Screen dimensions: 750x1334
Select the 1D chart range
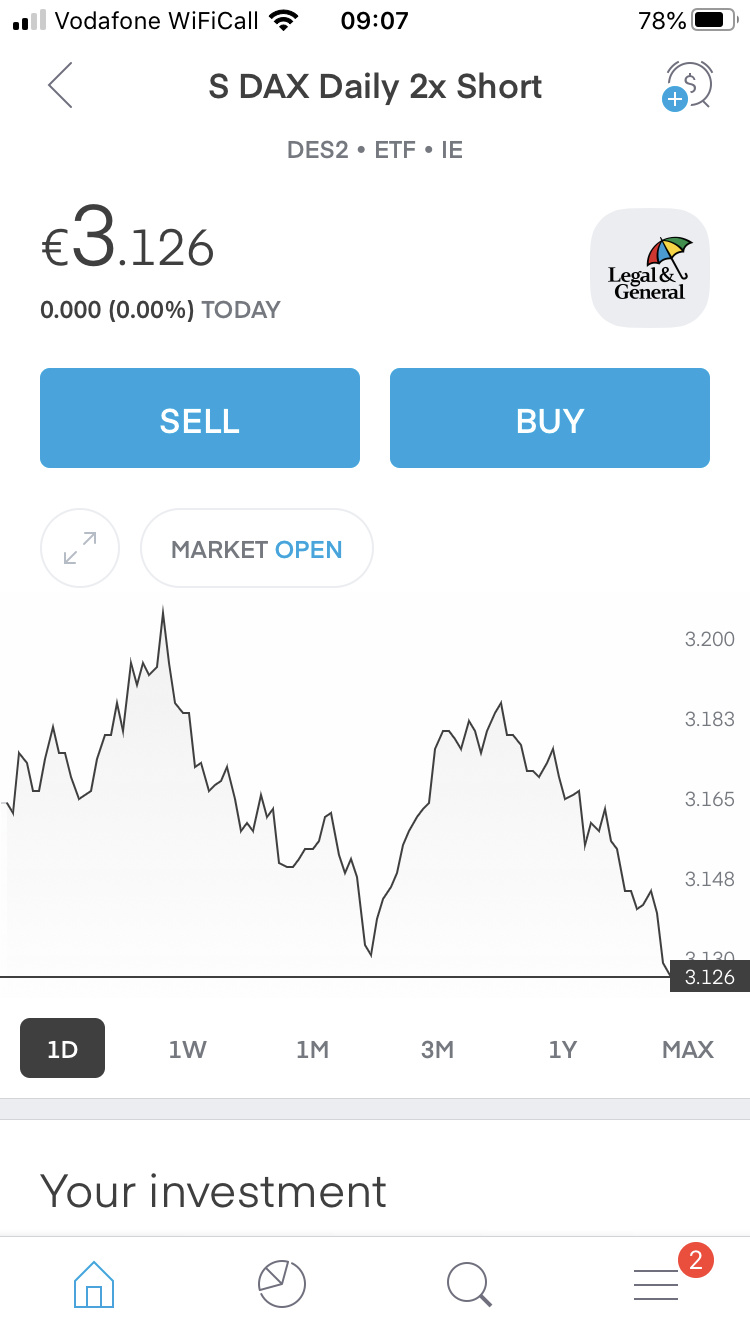coord(62,1048)
